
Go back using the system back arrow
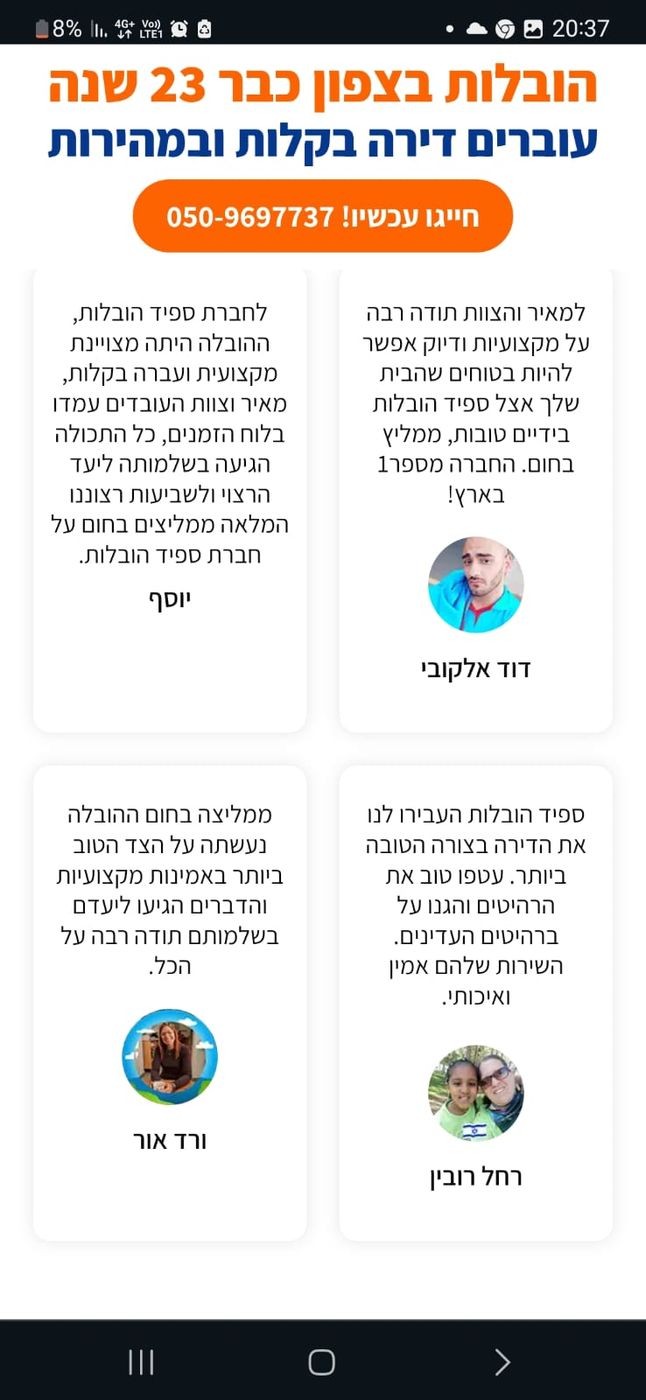pos(502,1361)
